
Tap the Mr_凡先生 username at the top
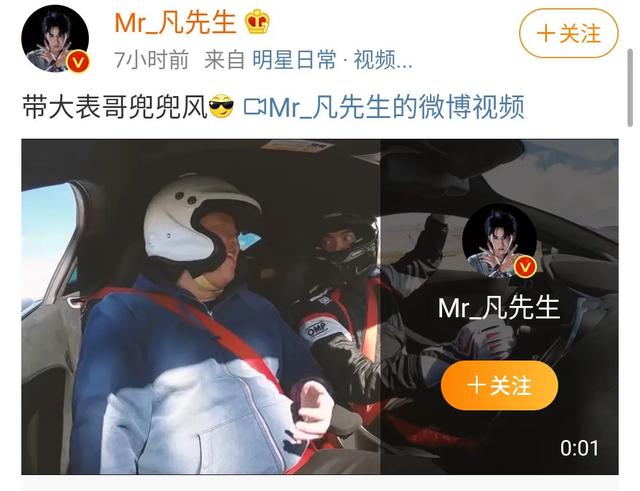tap(175, 21)
